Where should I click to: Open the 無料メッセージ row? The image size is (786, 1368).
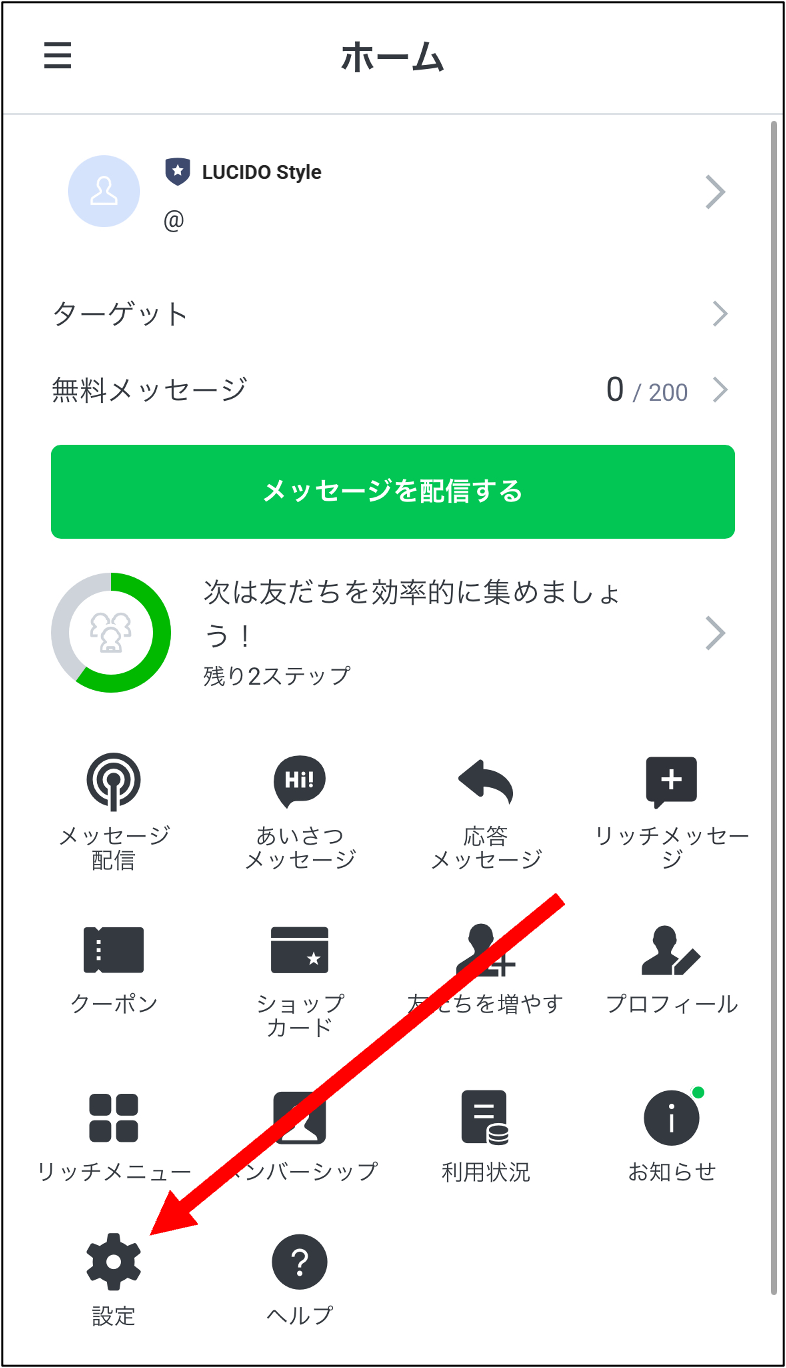[392, 390]
